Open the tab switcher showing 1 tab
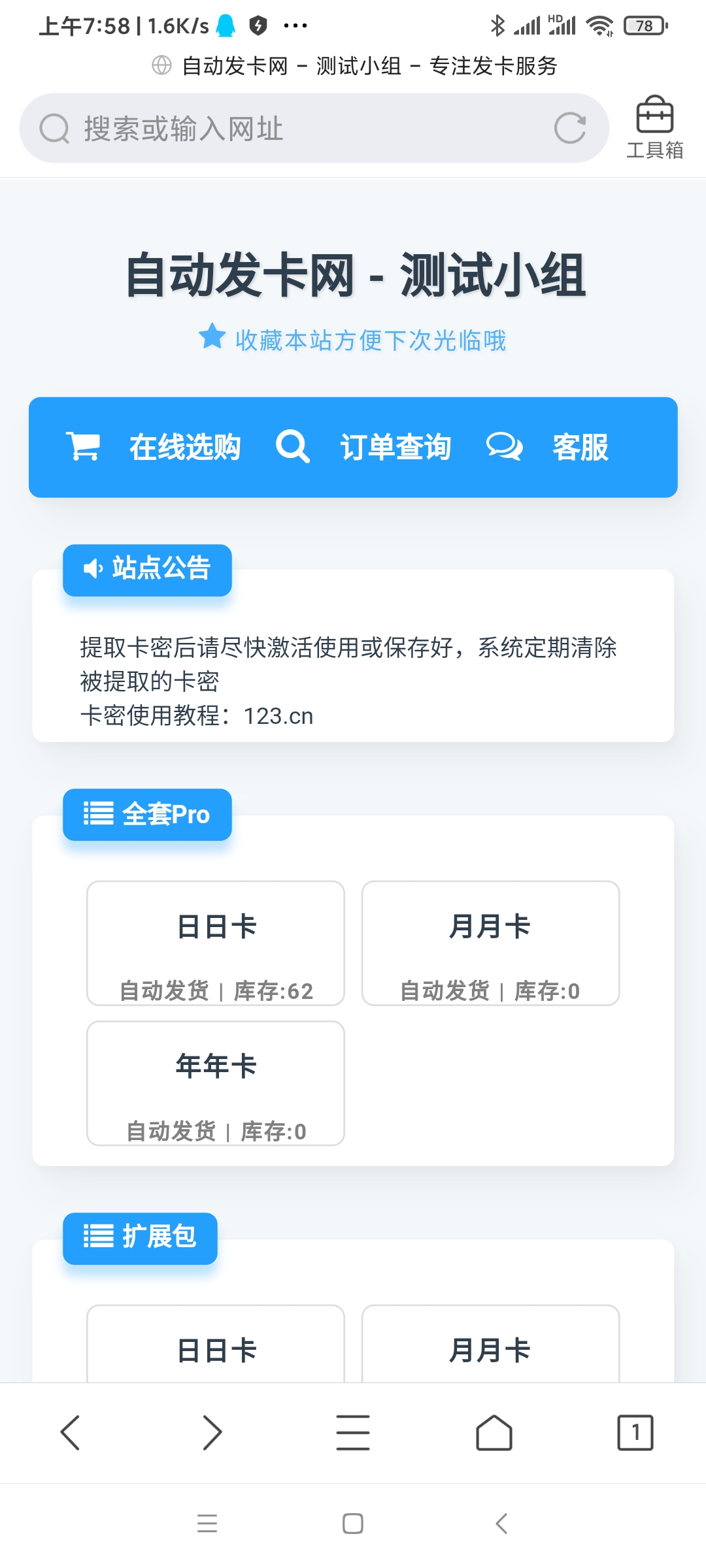Viewport: 706px width, 1568px height. coord(635,1433)
